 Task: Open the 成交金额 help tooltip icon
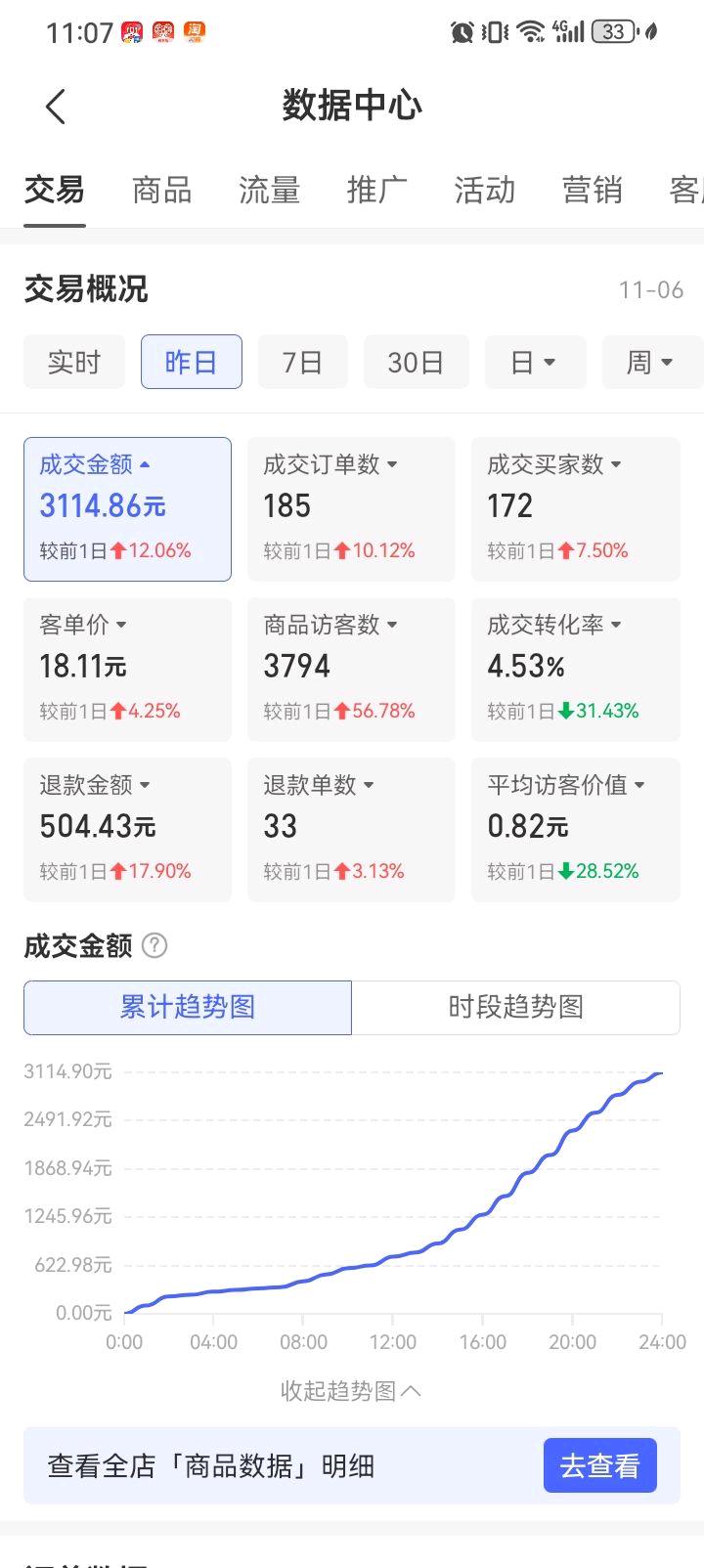(154, 945)
